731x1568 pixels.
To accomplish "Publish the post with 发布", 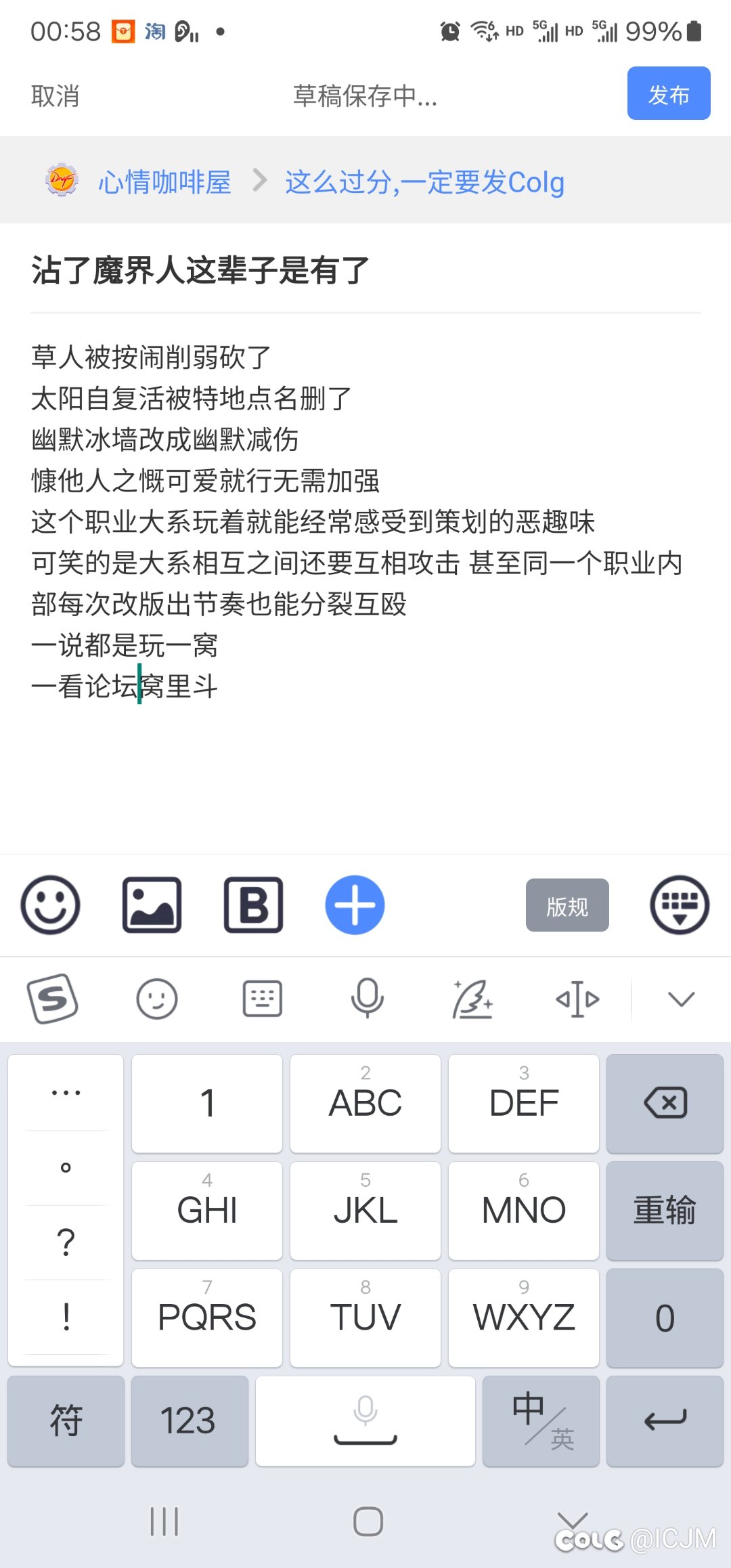I will point(669,93).
